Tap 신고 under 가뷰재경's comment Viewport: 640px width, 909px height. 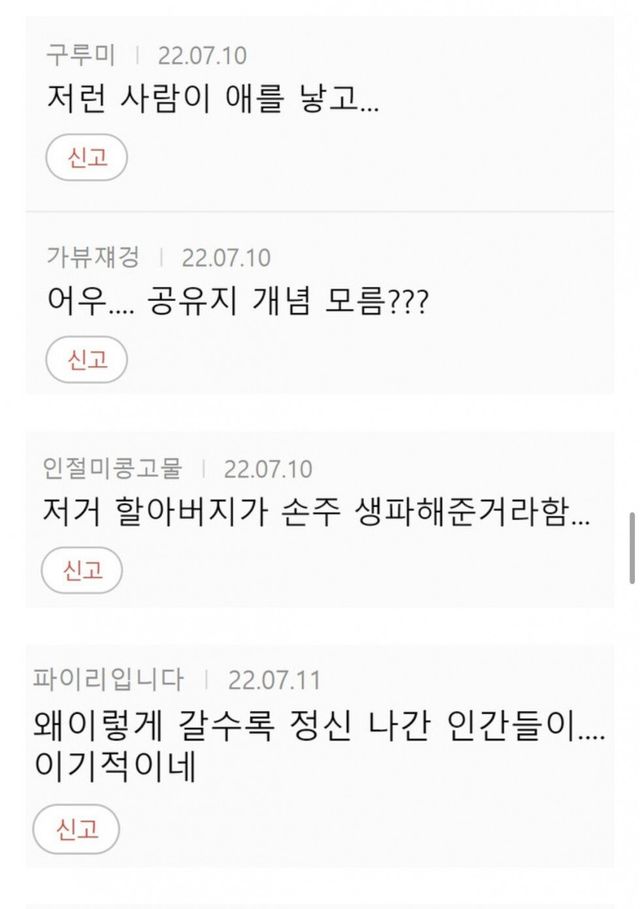click(x=87, y=359)
